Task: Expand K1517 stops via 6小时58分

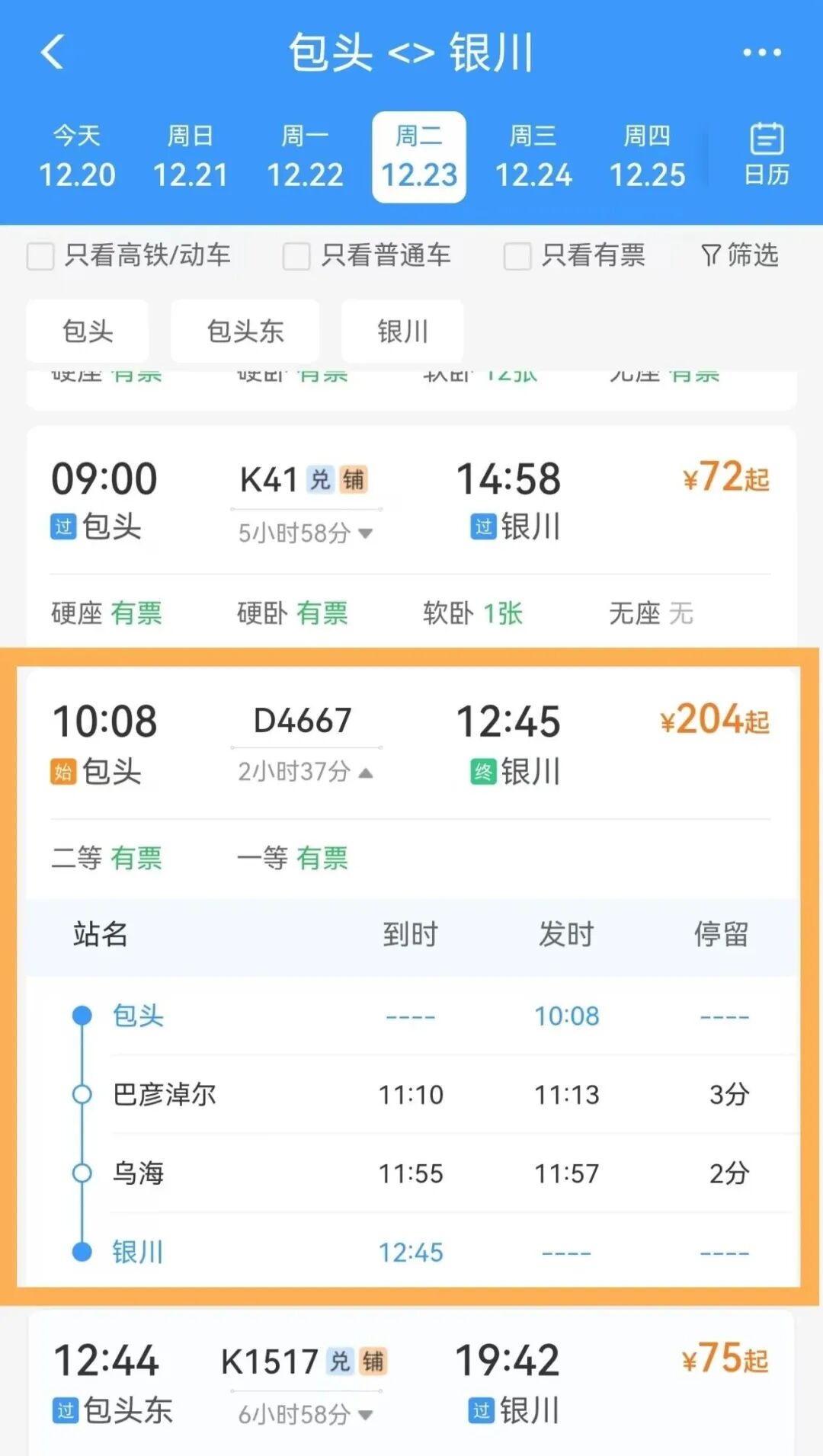Action: coord(305,1415)
